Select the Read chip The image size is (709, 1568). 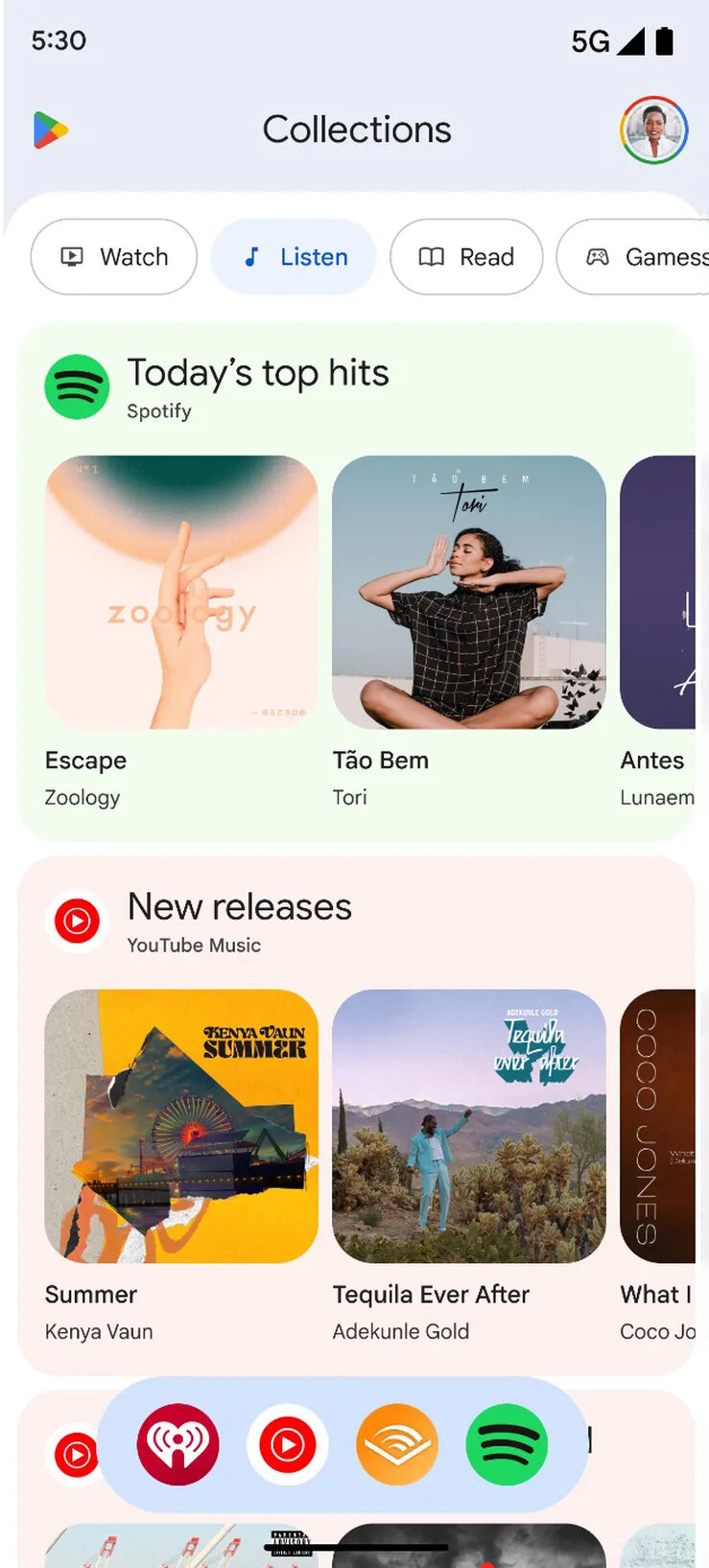click(466, 257)
